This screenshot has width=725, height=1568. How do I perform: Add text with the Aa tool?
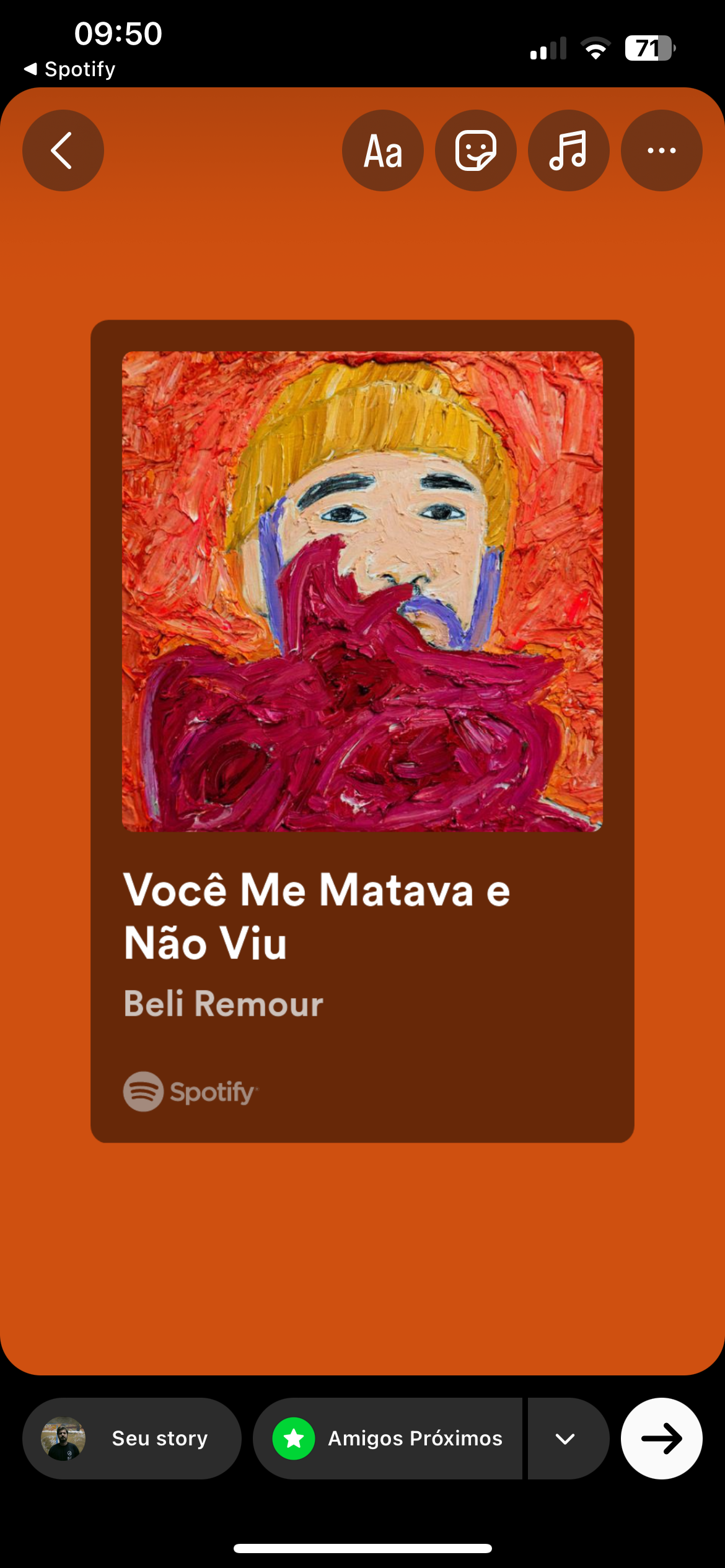tap(383, 150)
